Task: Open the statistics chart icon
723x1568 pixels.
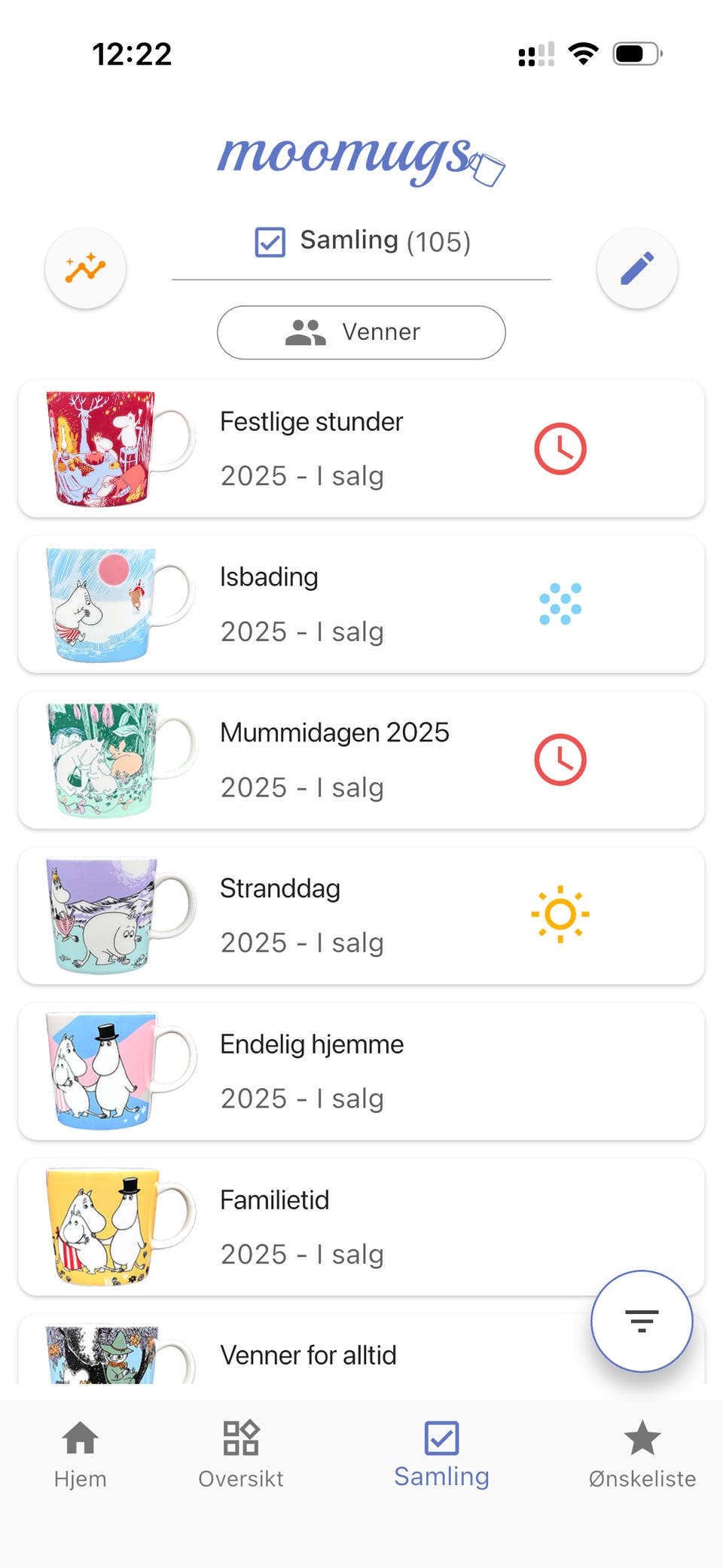Action: pyautogui.click(x=85, y=268)
